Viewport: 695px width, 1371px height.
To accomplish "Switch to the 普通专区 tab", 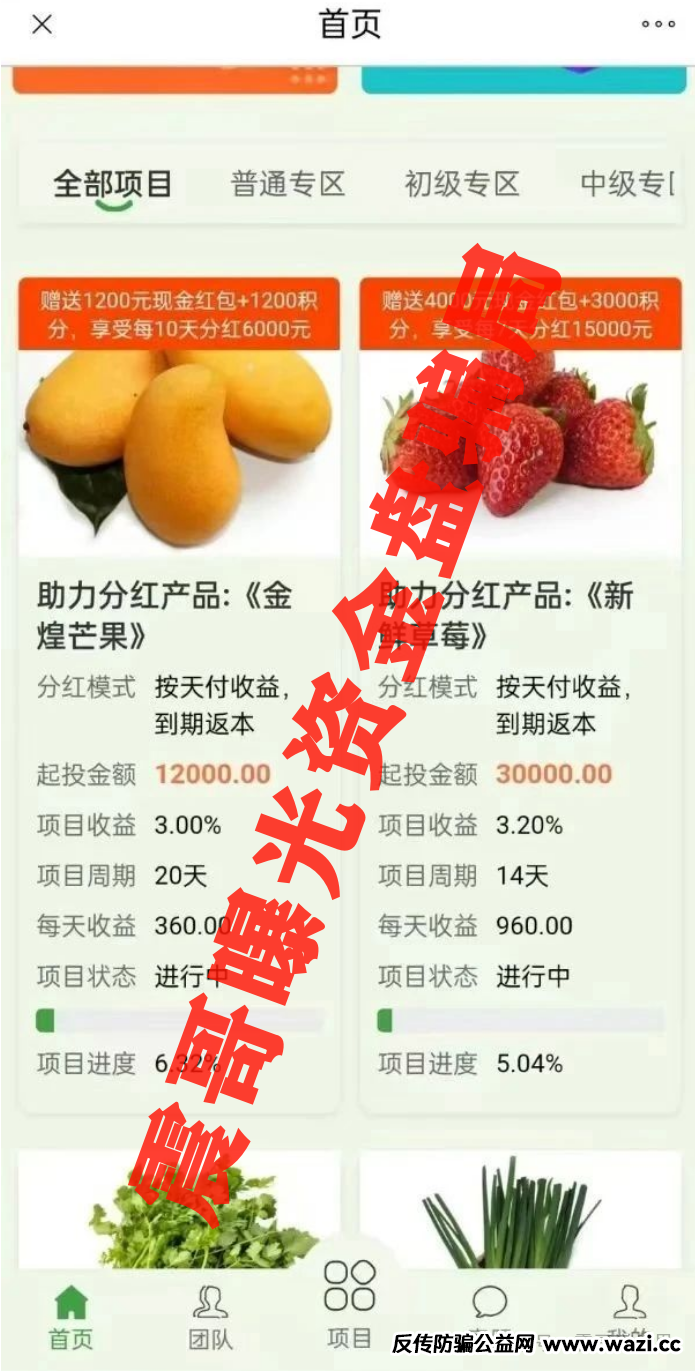I will pyautogui.click(x=288, y=184).
